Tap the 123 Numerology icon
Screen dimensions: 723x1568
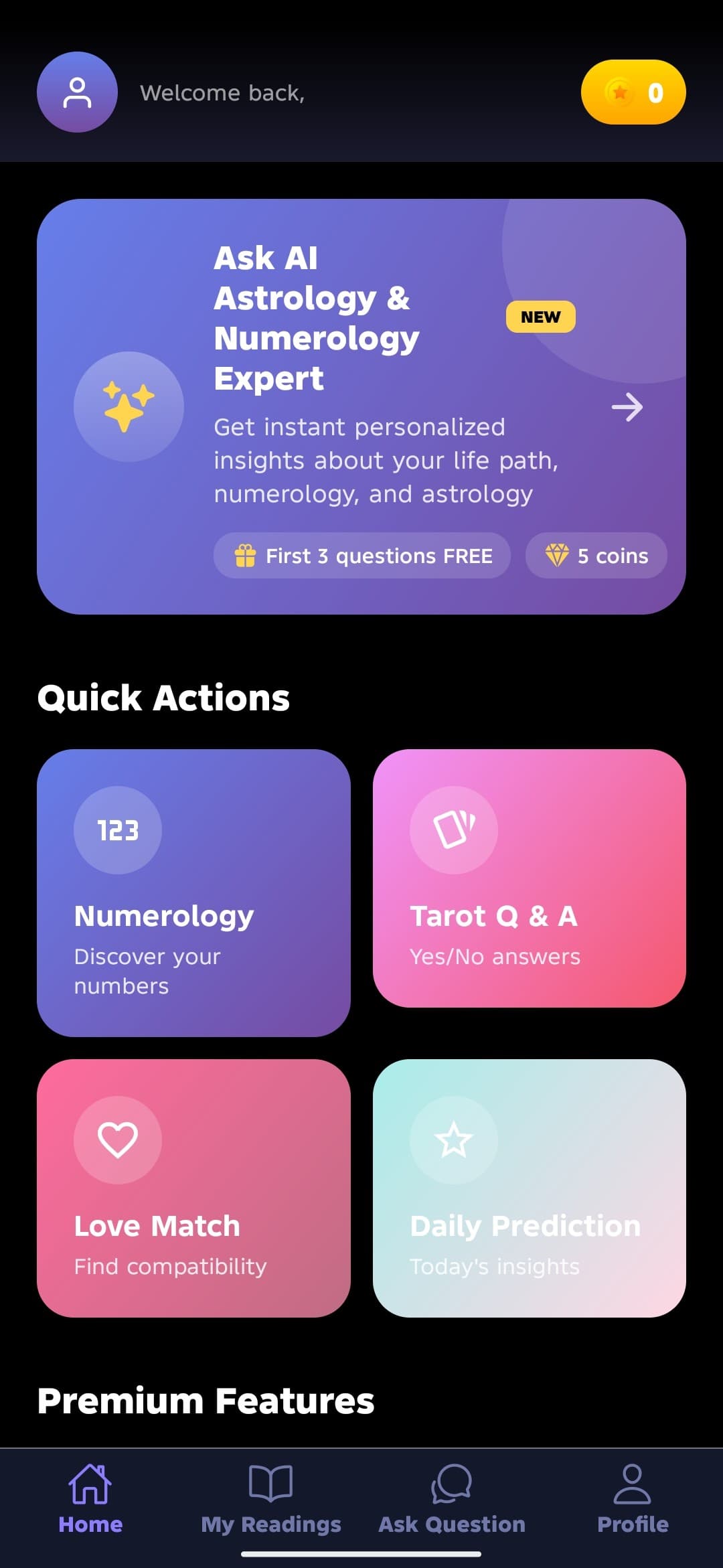coord(116,830)
